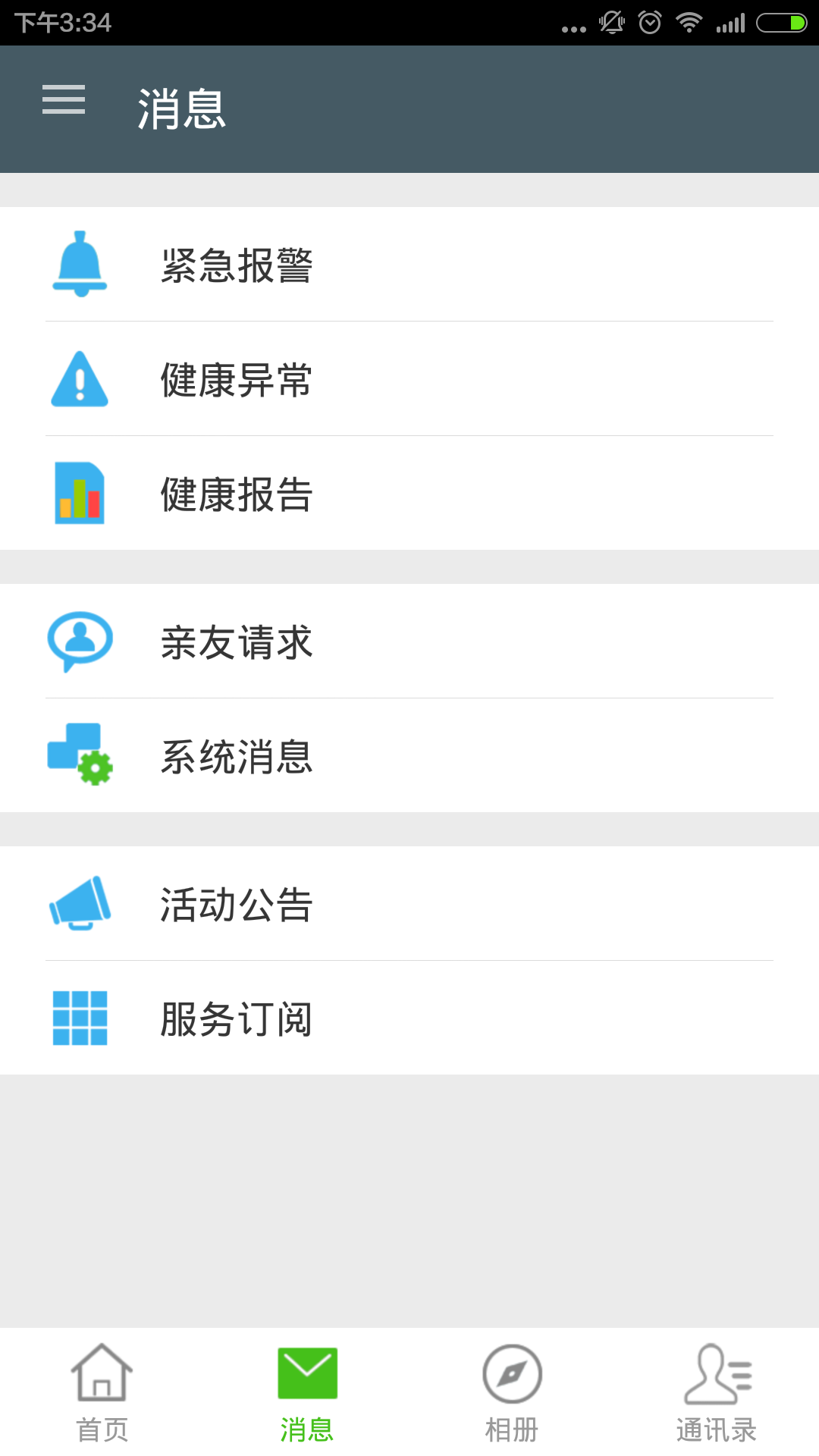Screen dimensions: 819x1456
Task: Open 紧急报警 emergency alerts
Action: point(409,265)
